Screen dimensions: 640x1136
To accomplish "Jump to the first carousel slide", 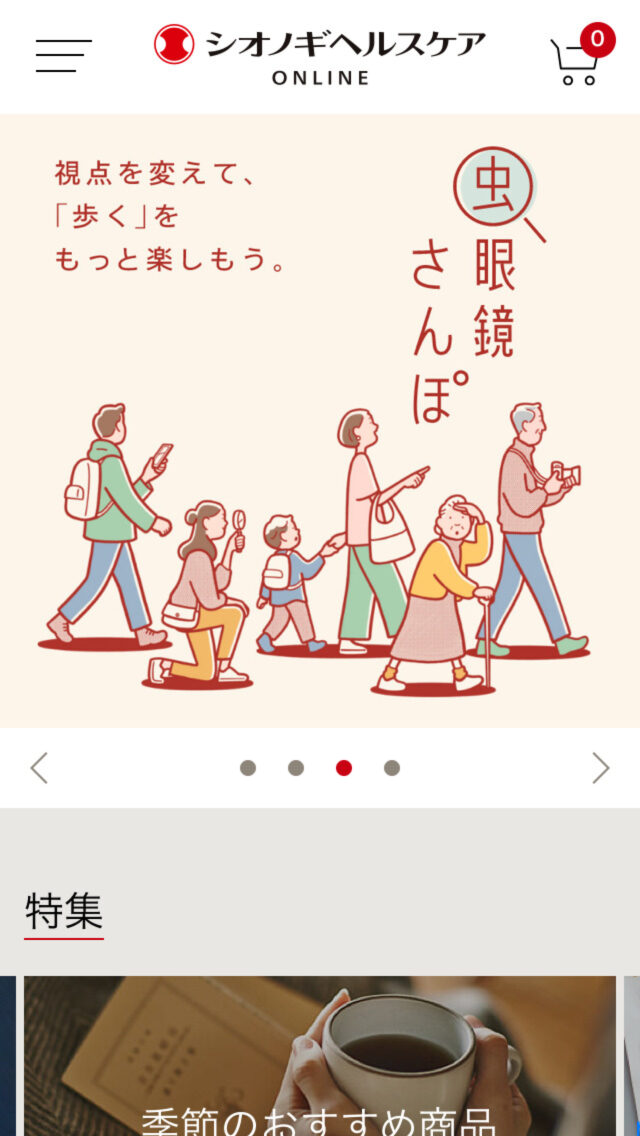I will [248, 768].
